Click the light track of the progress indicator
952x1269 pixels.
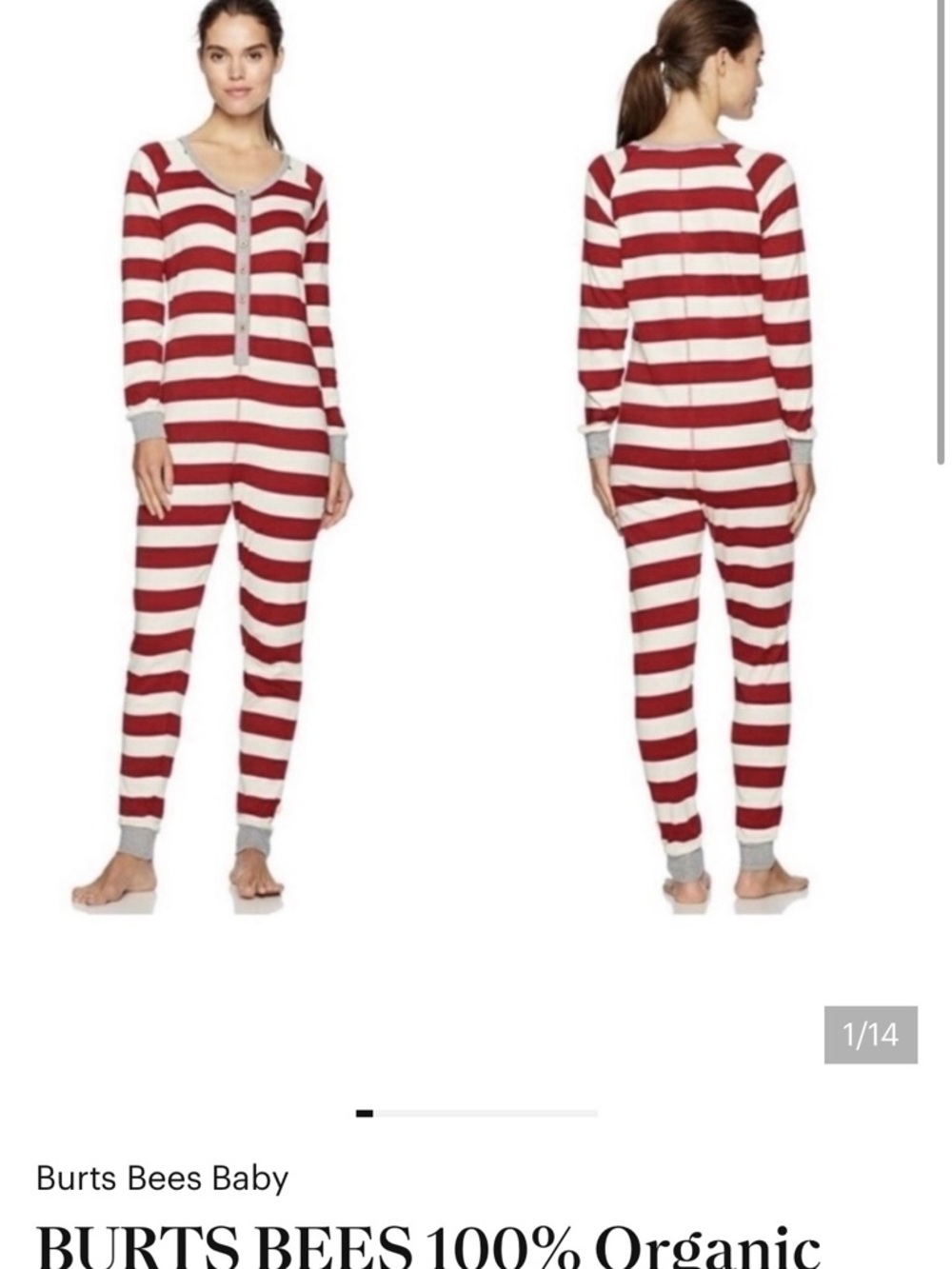(524, 1112)
